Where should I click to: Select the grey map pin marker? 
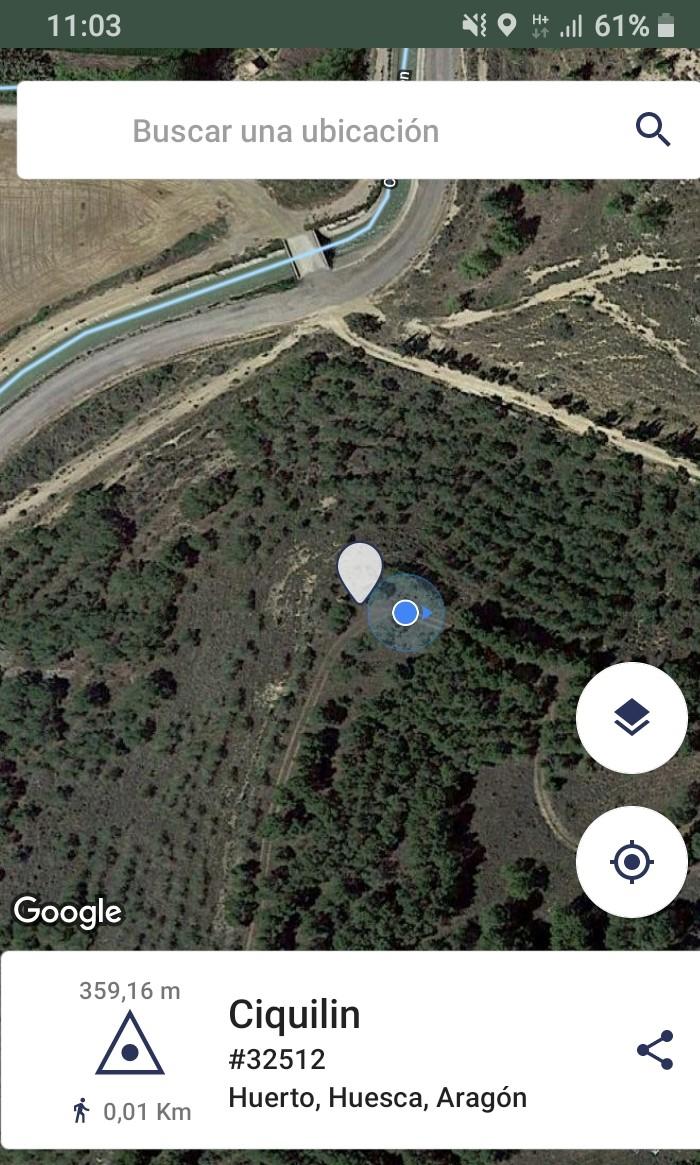(360, 572)
